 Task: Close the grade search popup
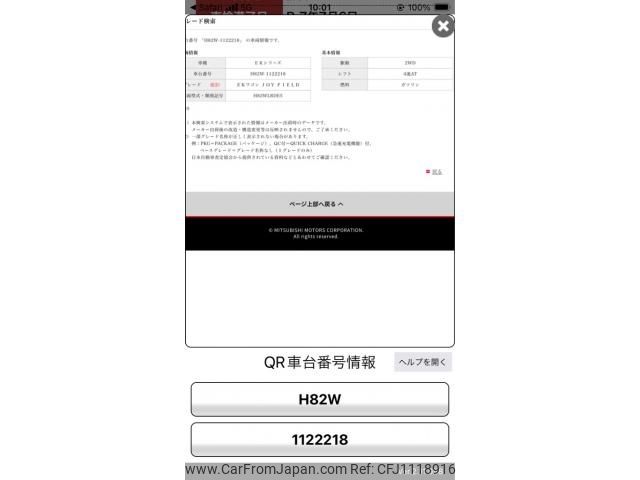443,27
